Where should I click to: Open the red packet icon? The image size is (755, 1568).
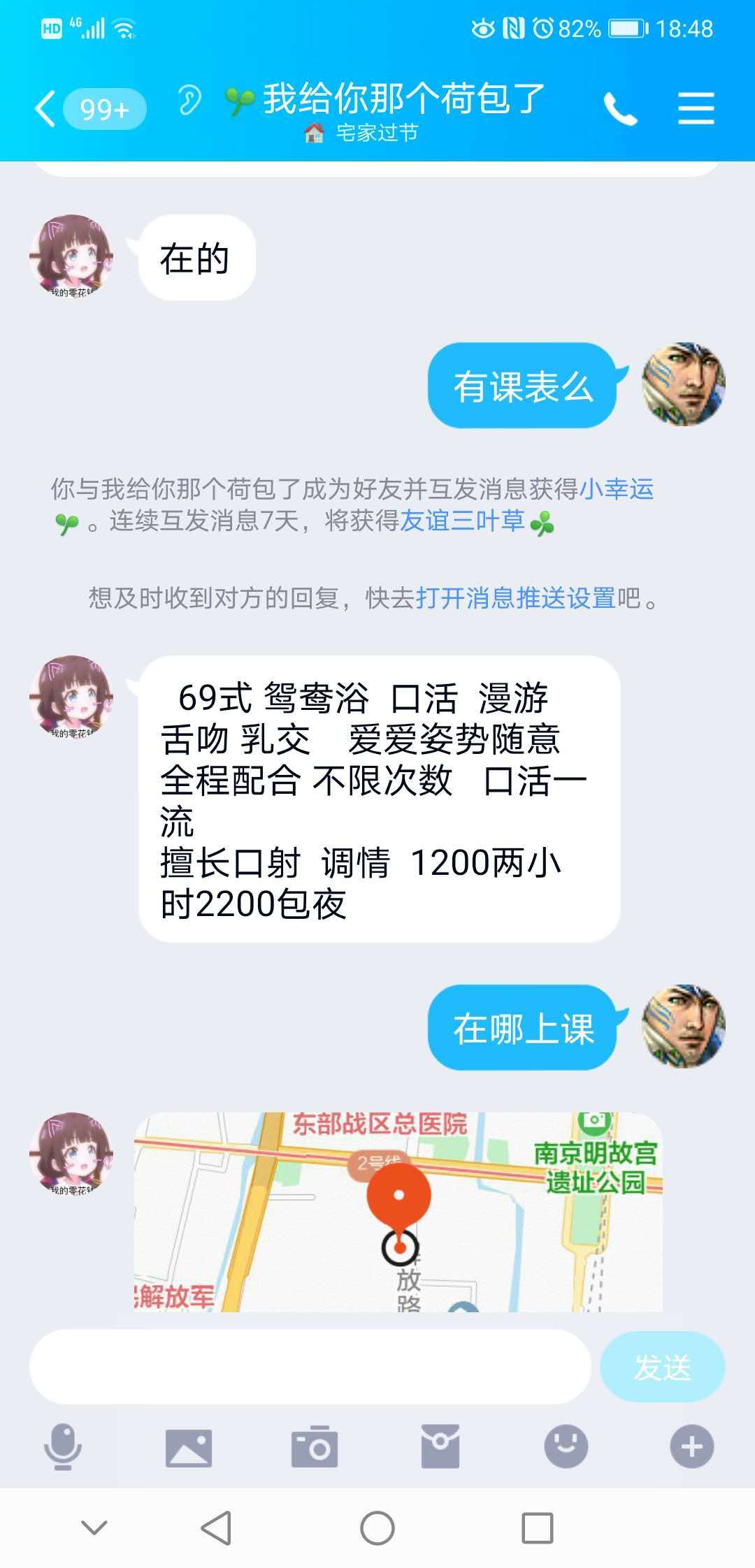tap(440, 1446)
